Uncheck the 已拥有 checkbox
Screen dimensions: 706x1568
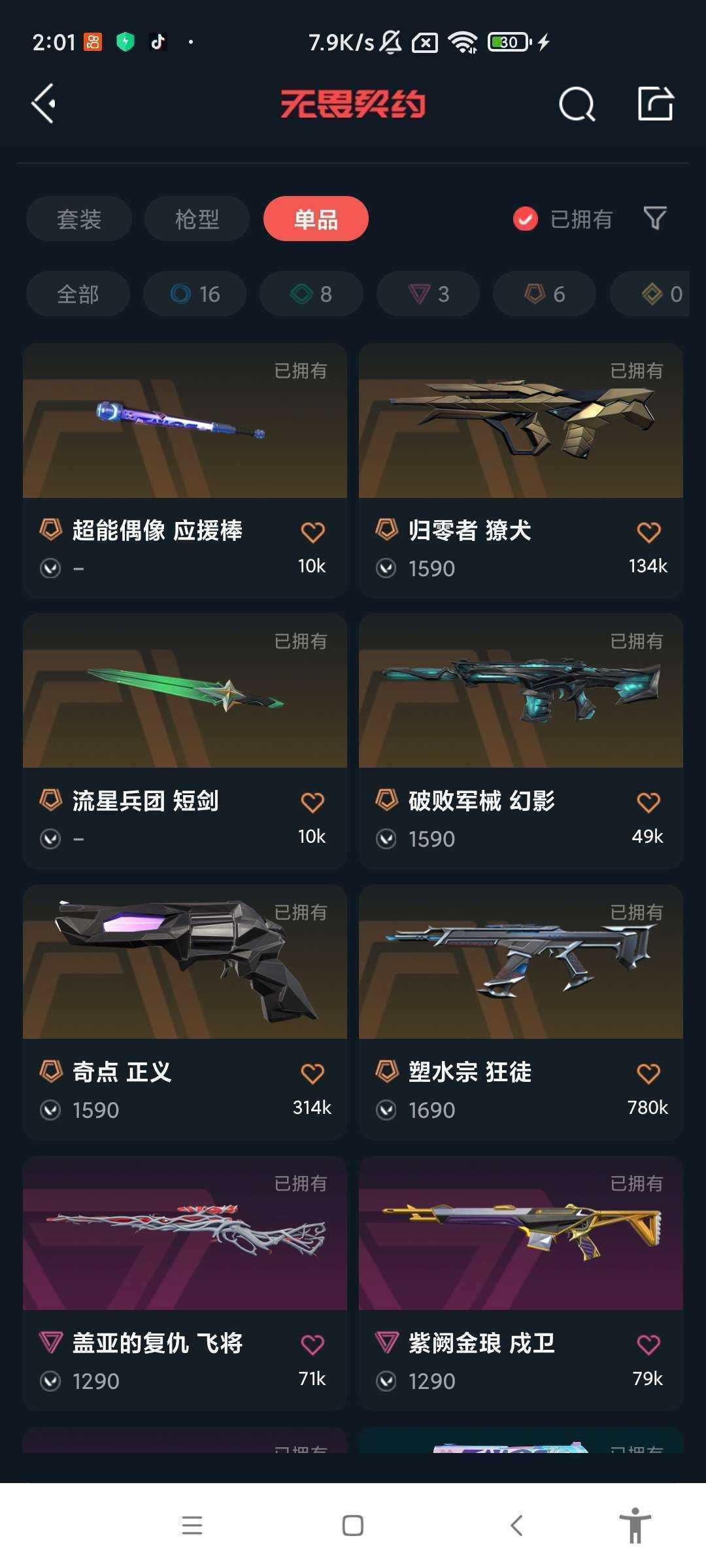coord(526,219)
